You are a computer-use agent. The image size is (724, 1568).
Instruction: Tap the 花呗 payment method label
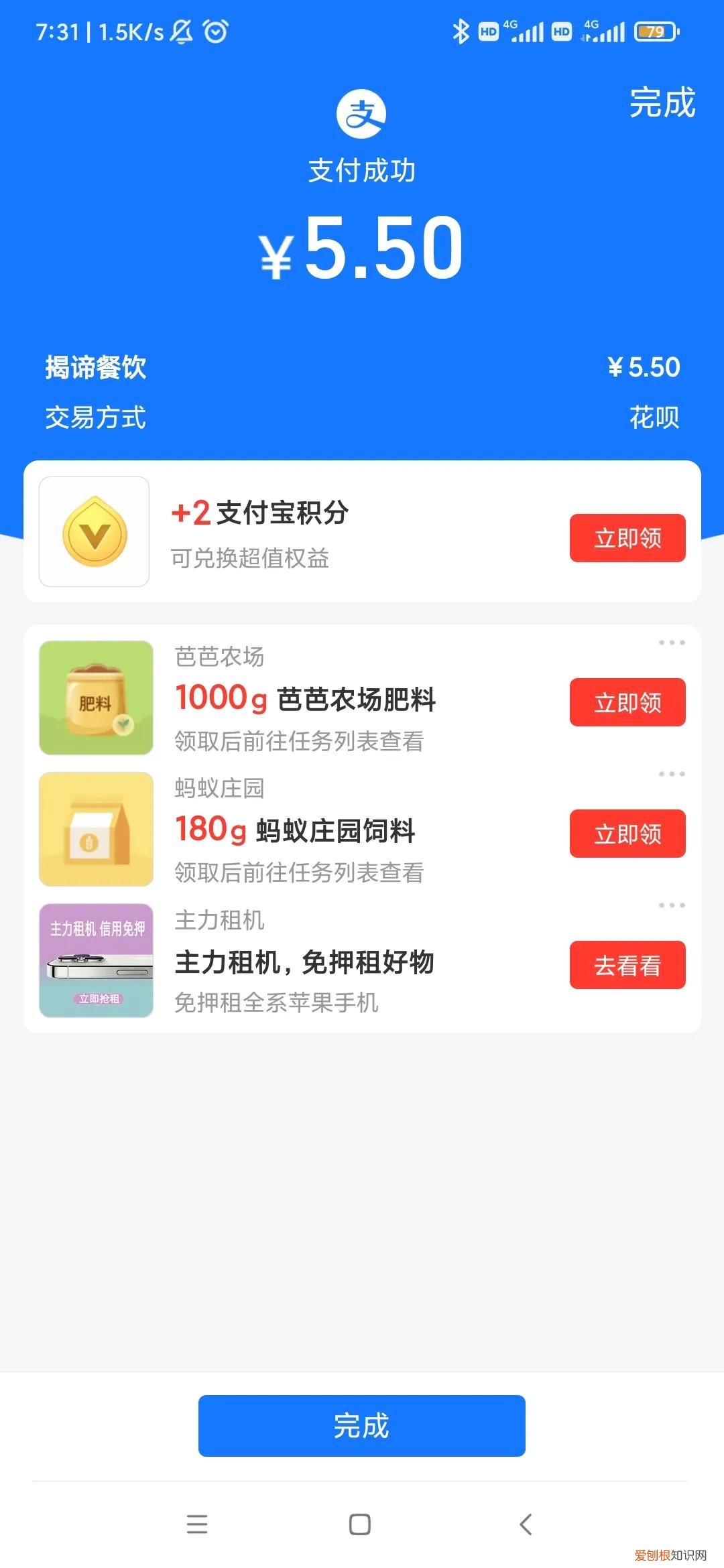[x=652, y=417]
